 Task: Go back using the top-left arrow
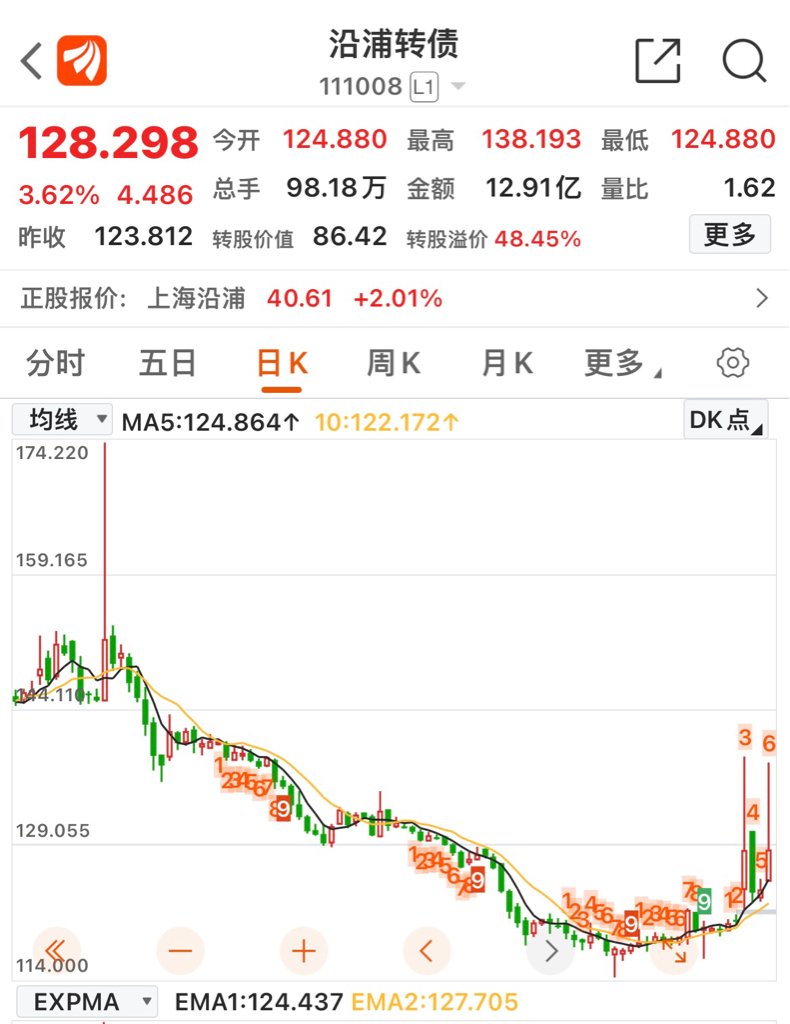31,61
